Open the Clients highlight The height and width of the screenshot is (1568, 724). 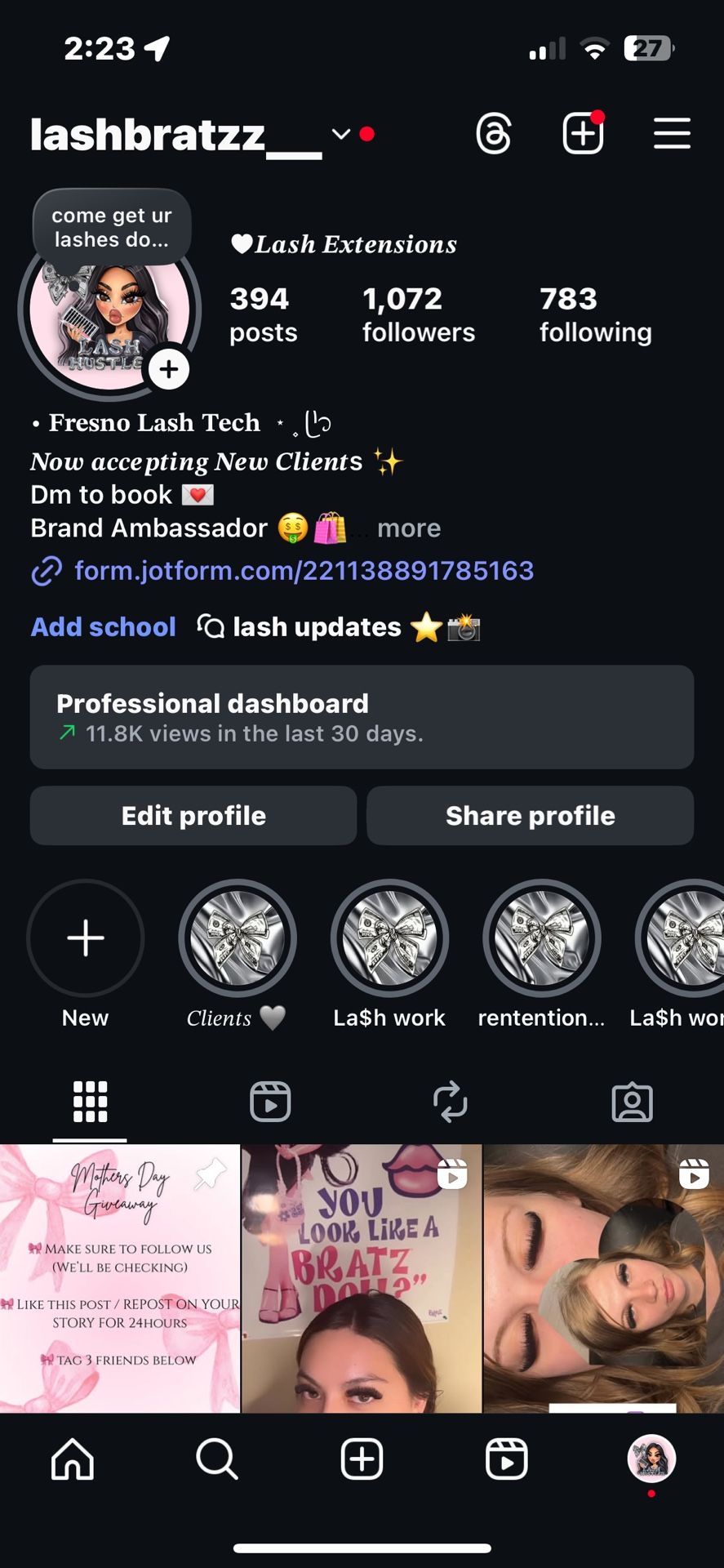coord(238,938)
